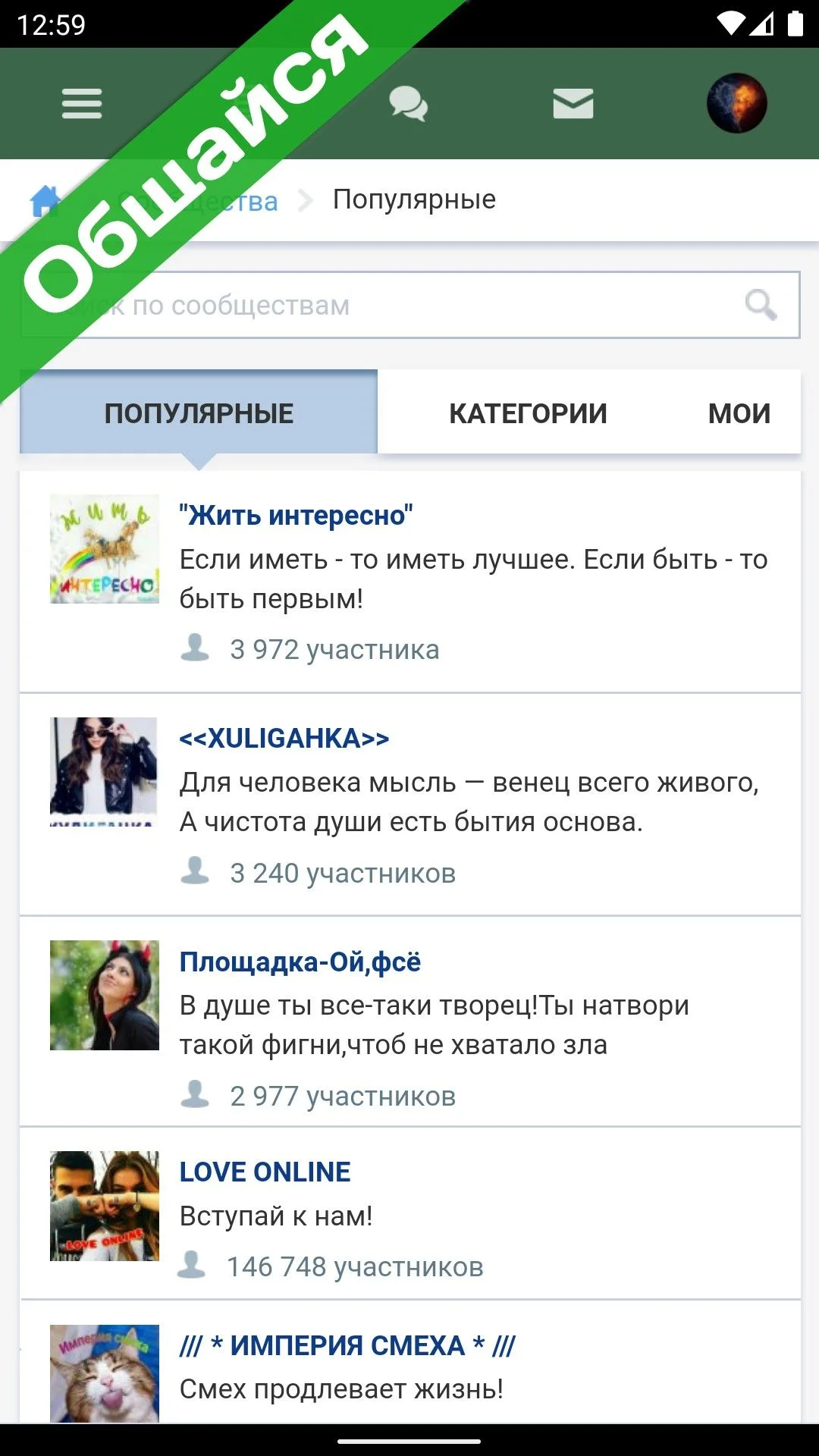The image size is (819, 1456).
Task: Open the "Жить интересно" community
Action: coord(296,516)
